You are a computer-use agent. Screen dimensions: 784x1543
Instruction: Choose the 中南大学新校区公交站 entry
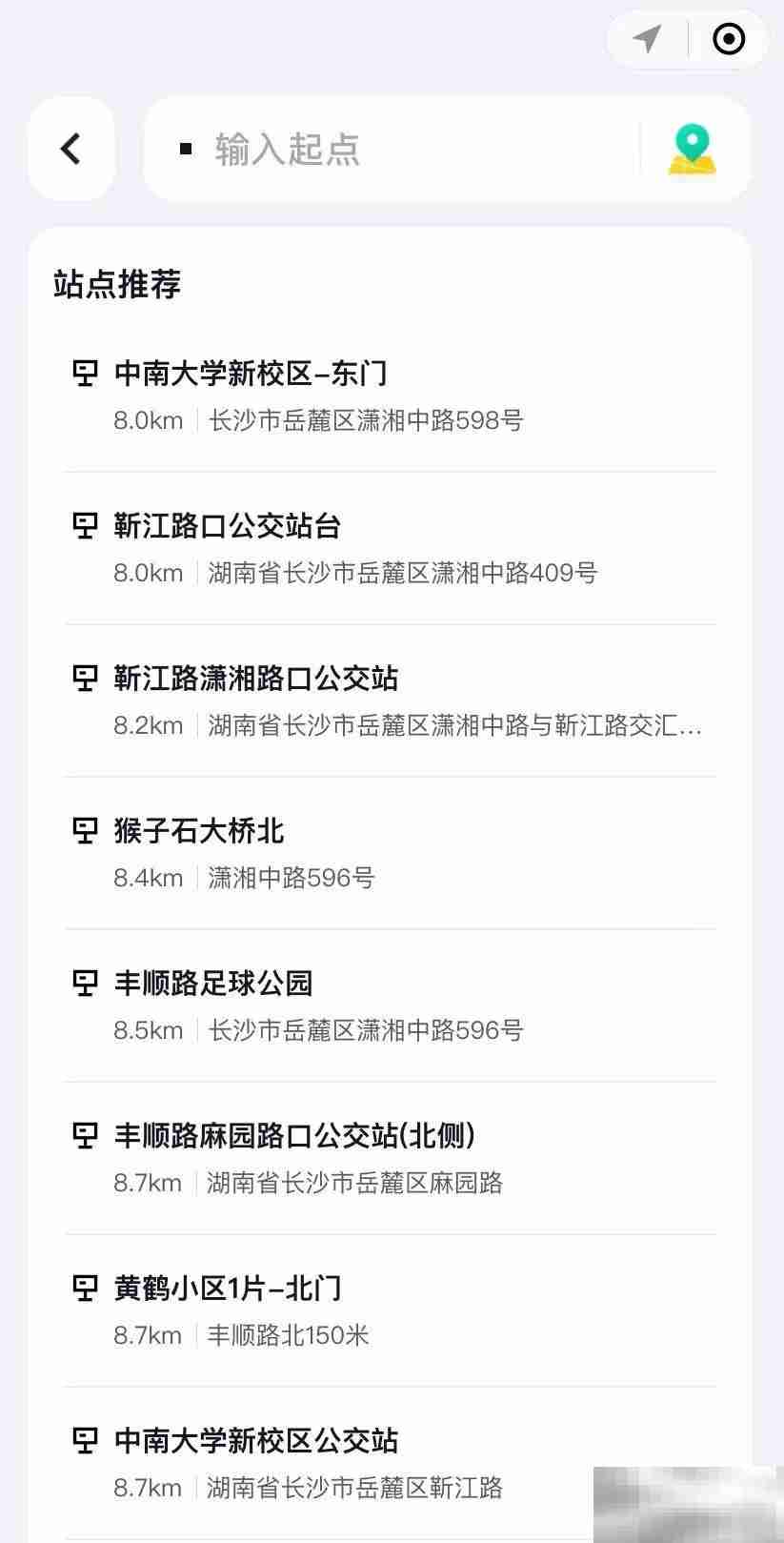click(255, 1441)
